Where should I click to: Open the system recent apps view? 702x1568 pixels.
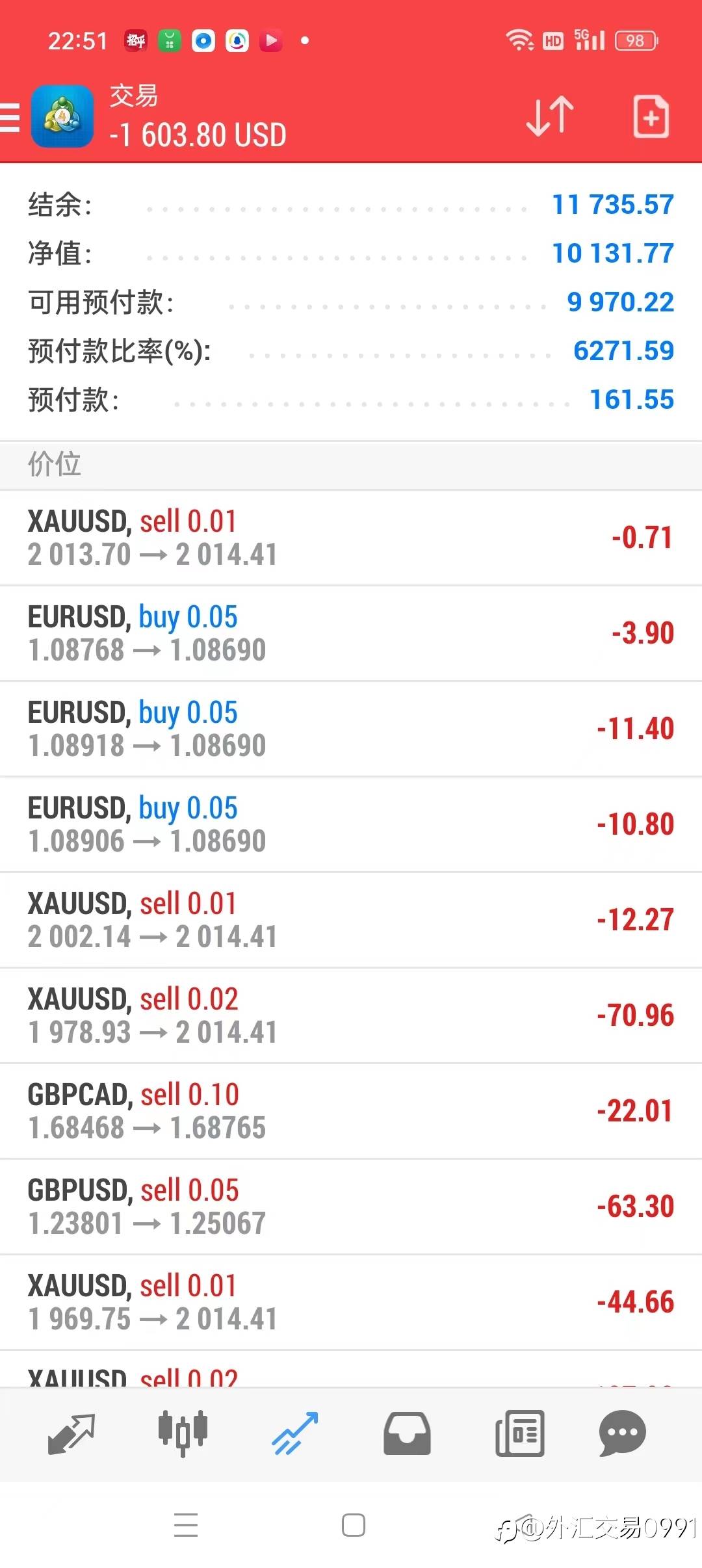186,1525
